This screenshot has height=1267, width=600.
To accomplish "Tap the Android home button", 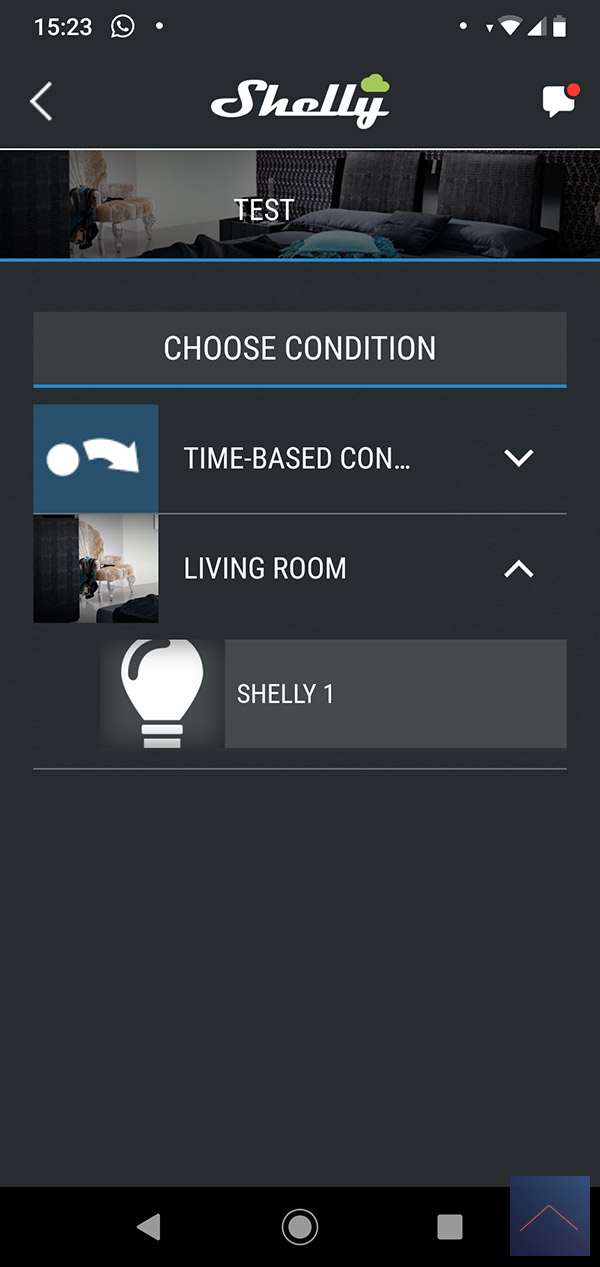I will pos(300,1226).
